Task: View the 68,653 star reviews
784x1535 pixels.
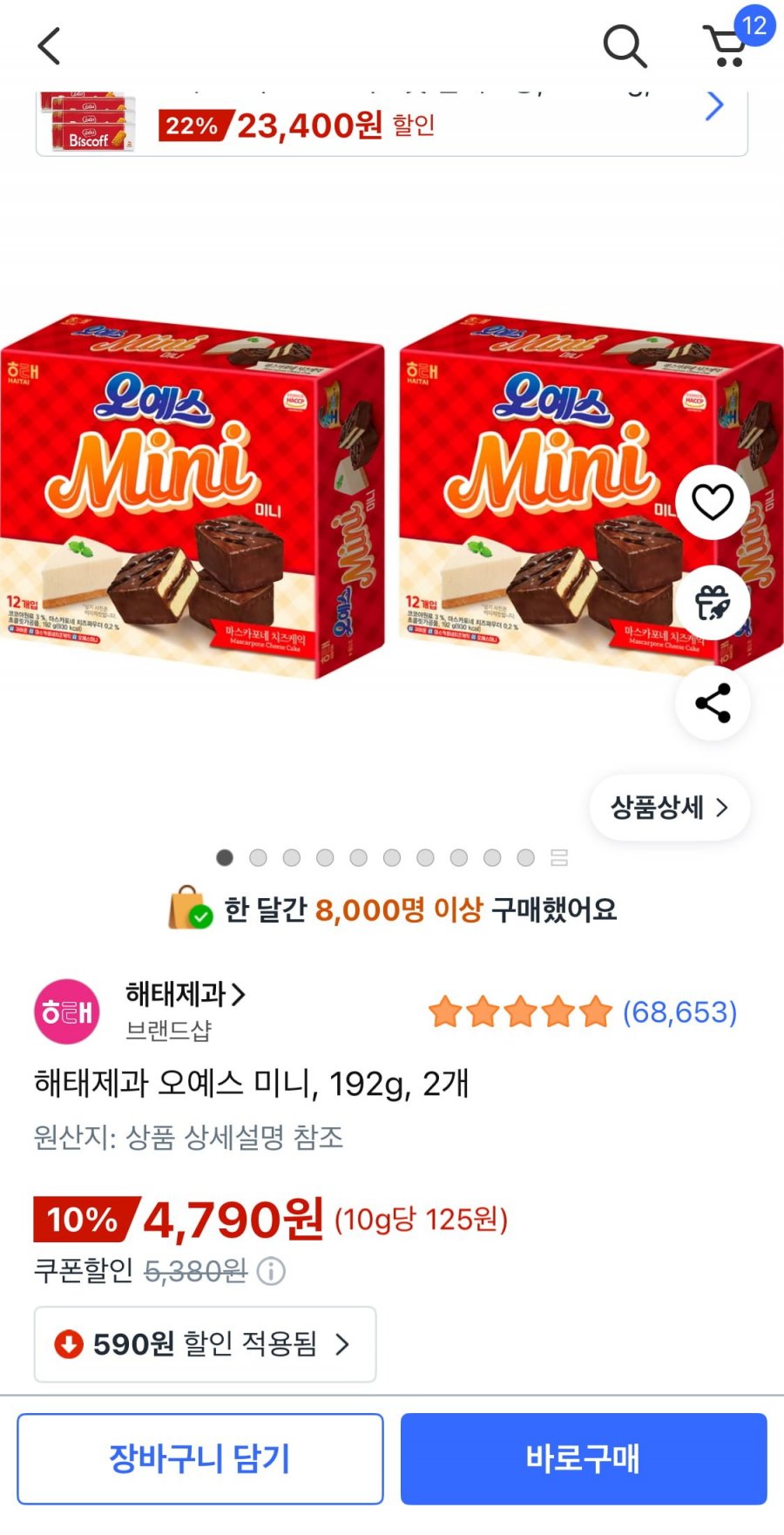Action: point(583,1012)
